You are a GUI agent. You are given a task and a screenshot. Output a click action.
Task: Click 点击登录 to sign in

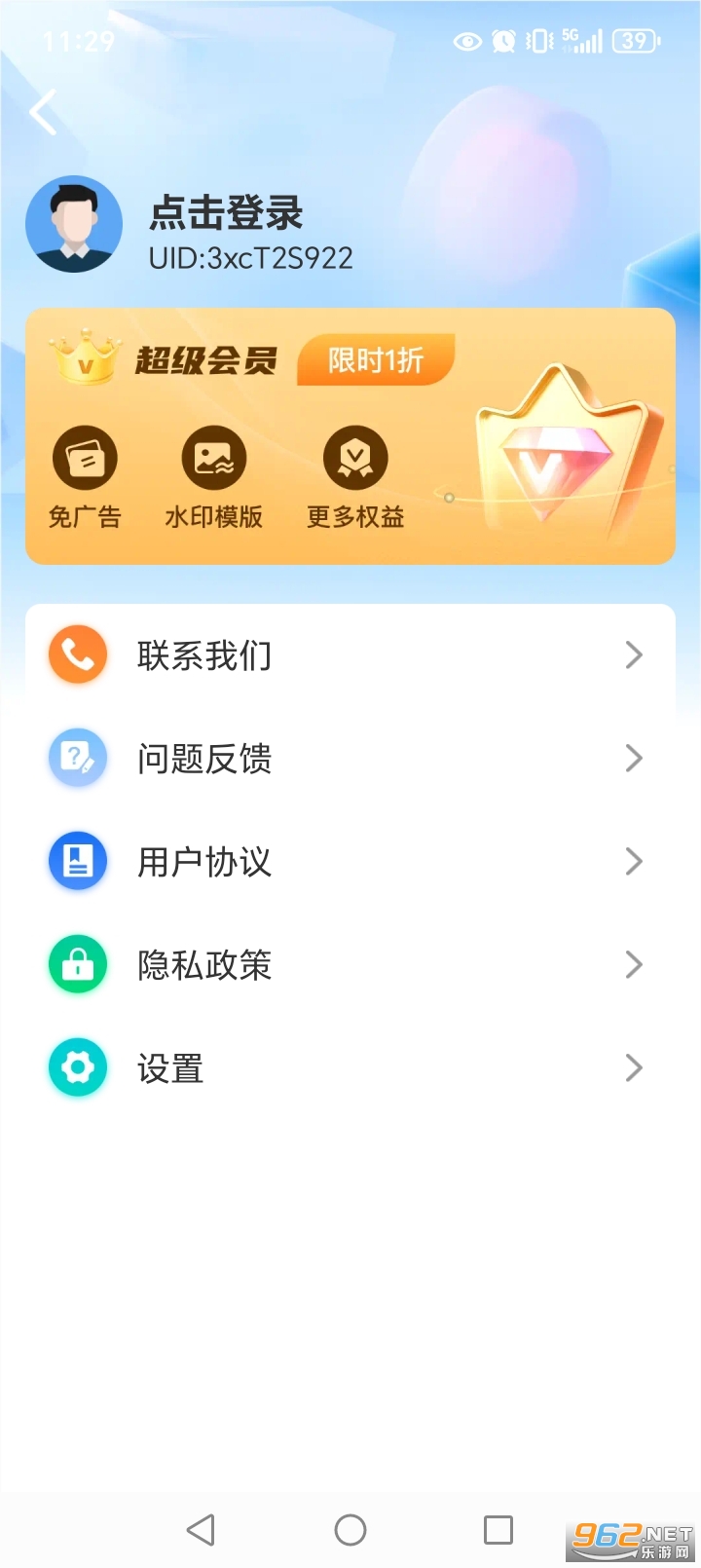point(226,212)
